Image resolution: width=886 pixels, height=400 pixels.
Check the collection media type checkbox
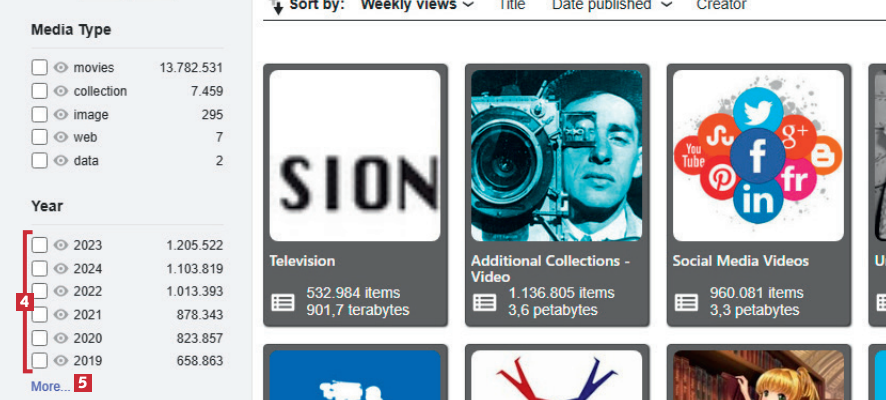[39, 91]
